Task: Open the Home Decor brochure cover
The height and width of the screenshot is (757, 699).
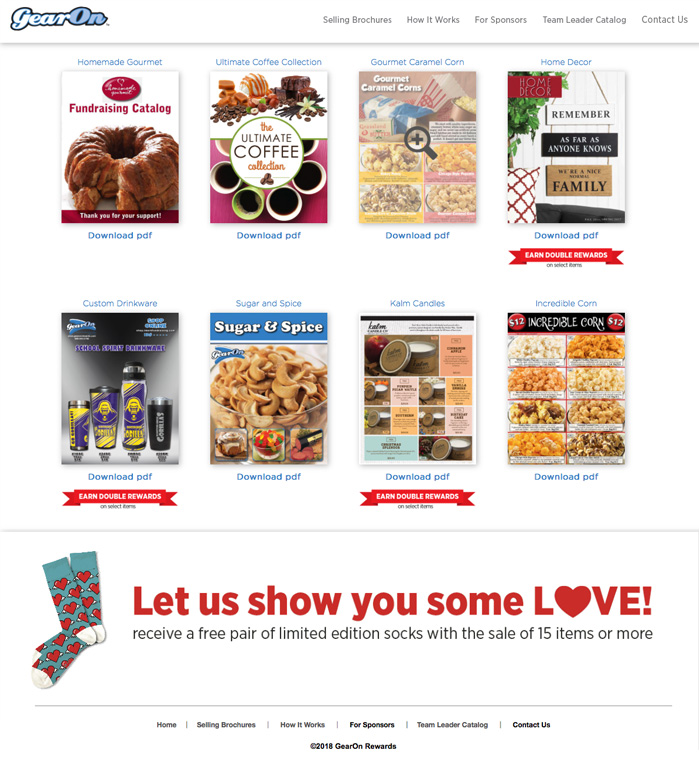Action: 566,147
